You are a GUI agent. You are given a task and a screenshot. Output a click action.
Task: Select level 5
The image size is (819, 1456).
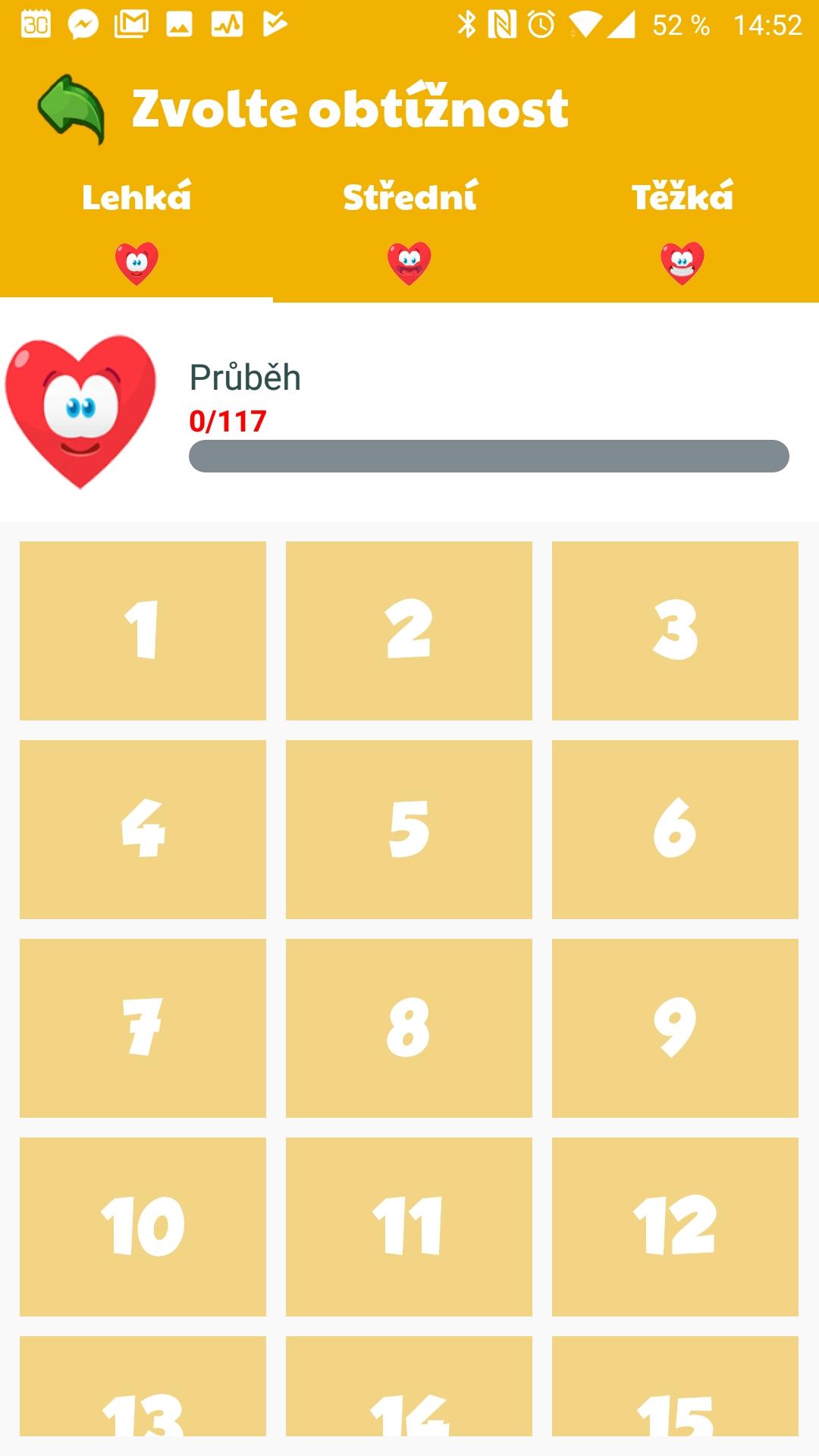409,830
